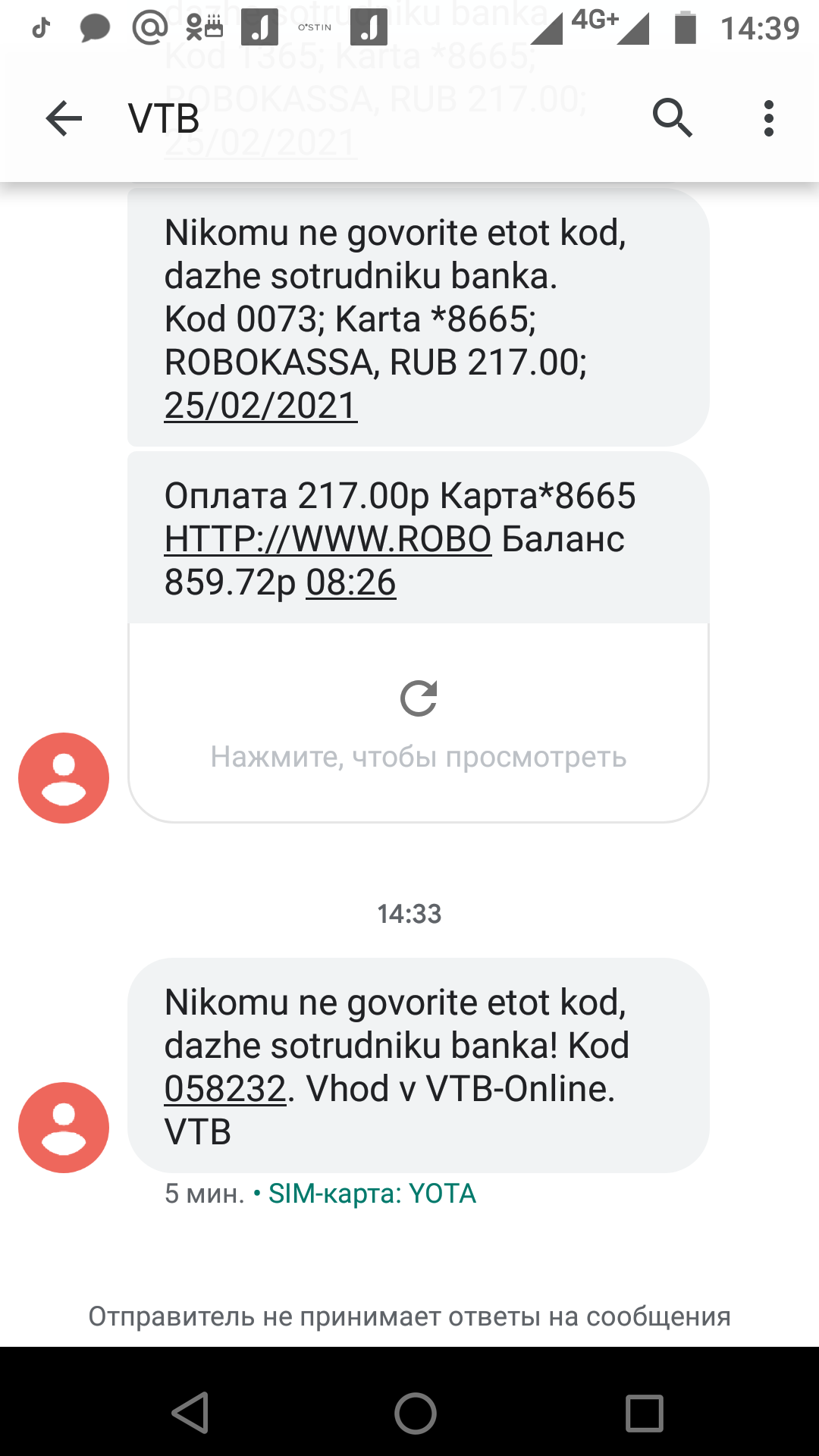Tap the underlined code 058232
The image size is (819, 1456).
[225, 1089]
